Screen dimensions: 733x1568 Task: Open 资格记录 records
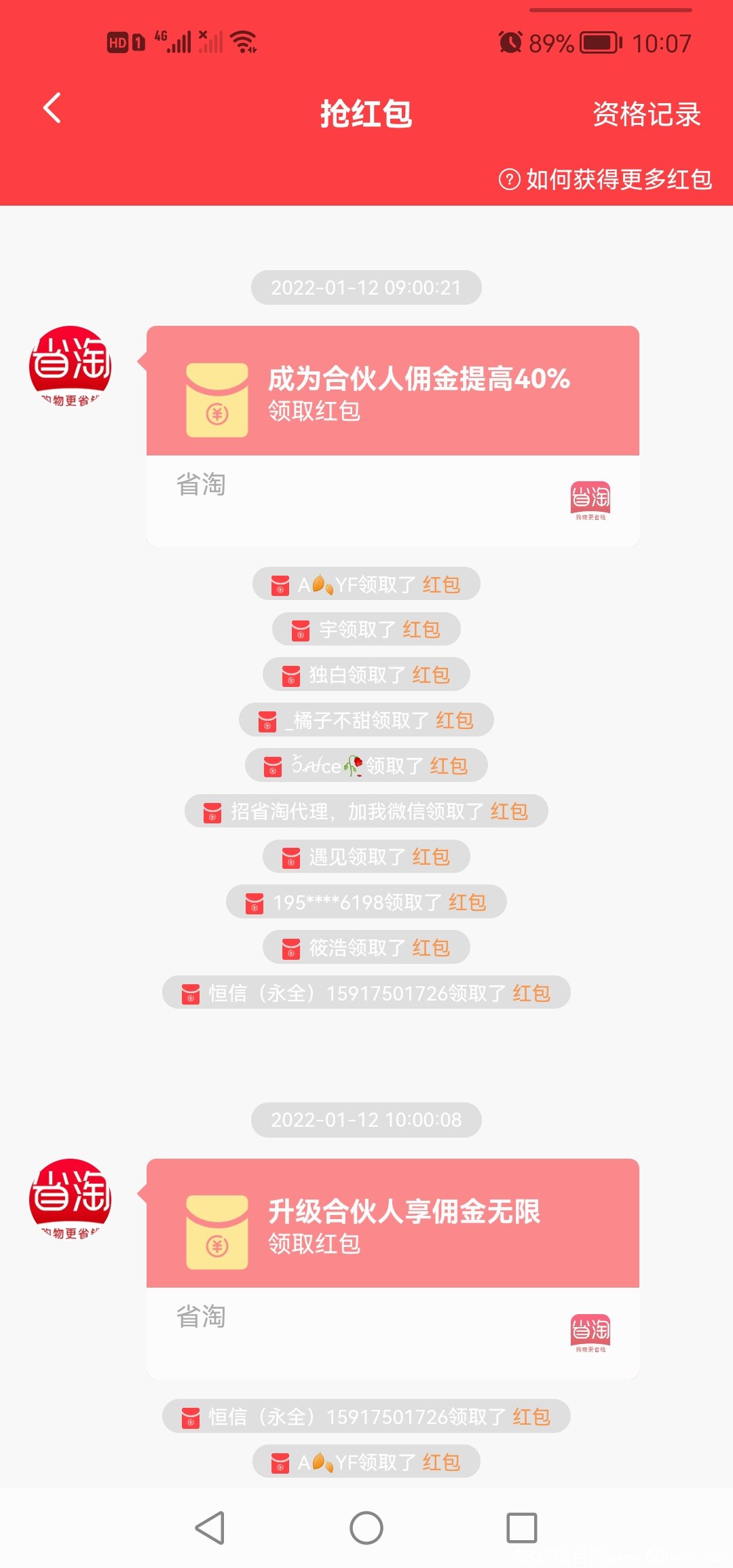point(646,114)
